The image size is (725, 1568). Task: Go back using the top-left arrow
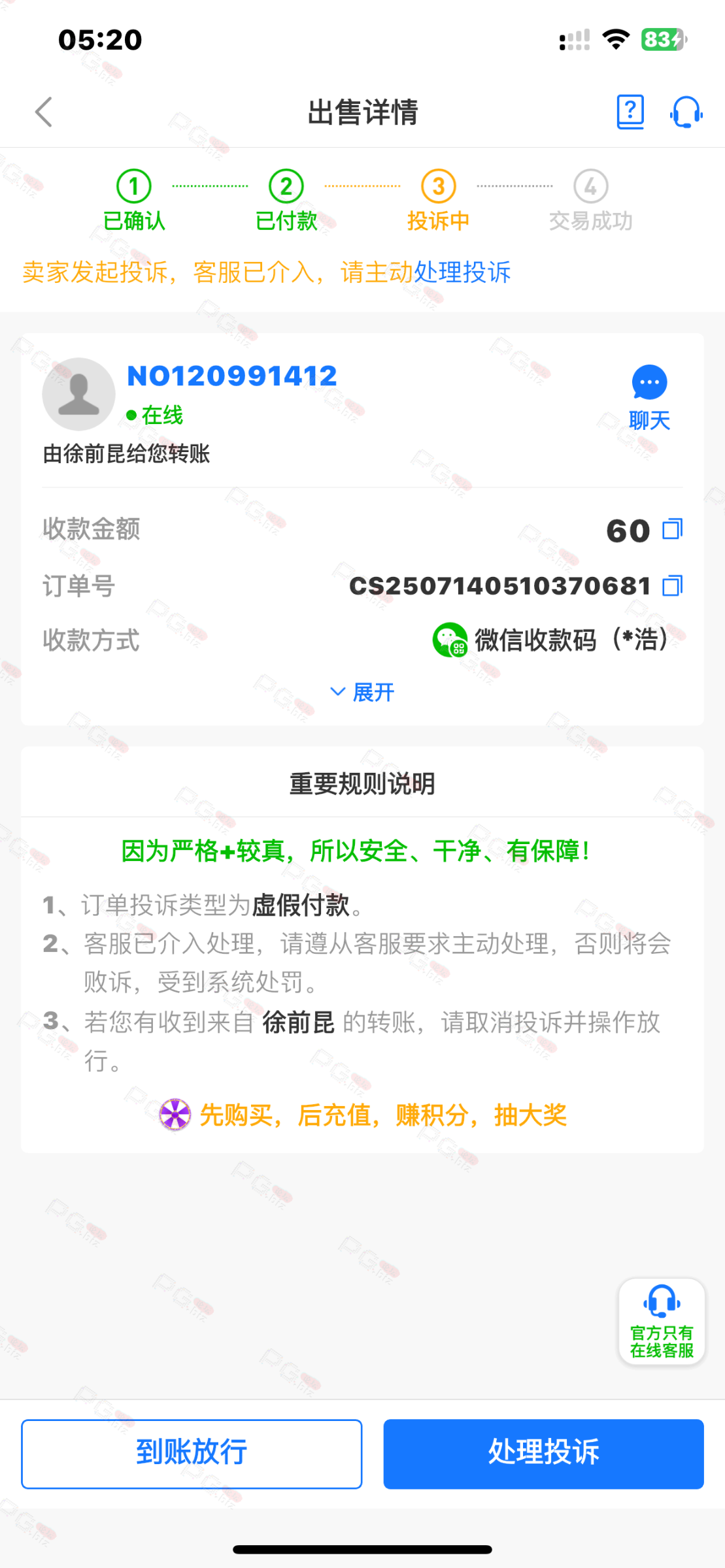point(44,112)
